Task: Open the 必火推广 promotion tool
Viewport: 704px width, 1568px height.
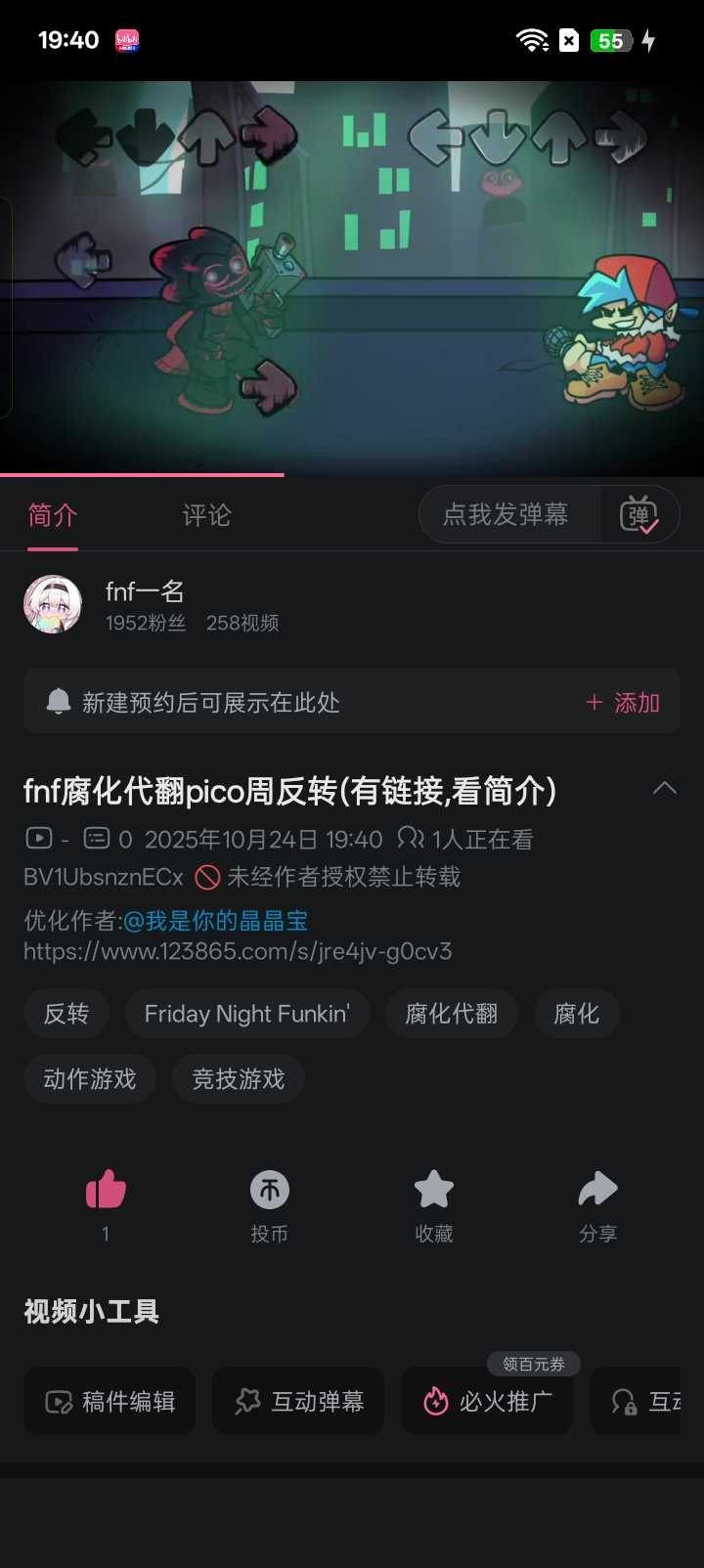Action: [487, 1401]
